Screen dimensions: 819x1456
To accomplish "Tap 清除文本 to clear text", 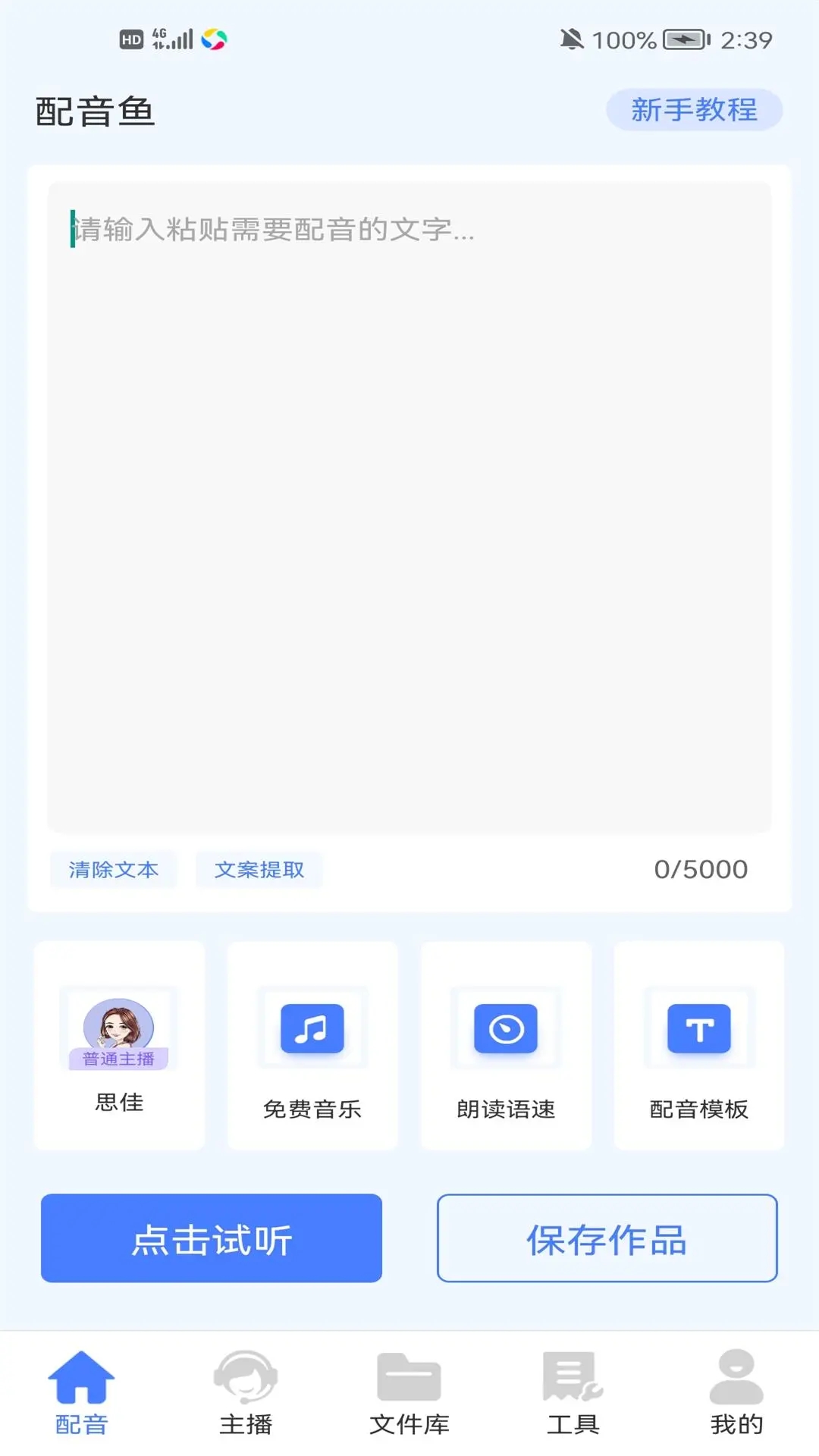I will pyautogui.click(x=112, y=869).
